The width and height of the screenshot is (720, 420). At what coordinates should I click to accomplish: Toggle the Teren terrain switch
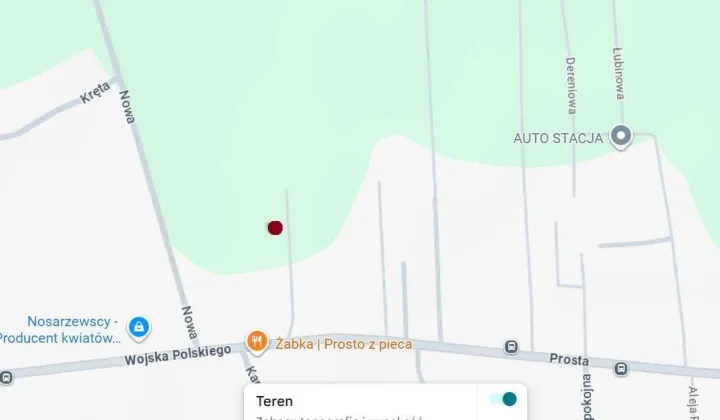(x=503, y=399)
